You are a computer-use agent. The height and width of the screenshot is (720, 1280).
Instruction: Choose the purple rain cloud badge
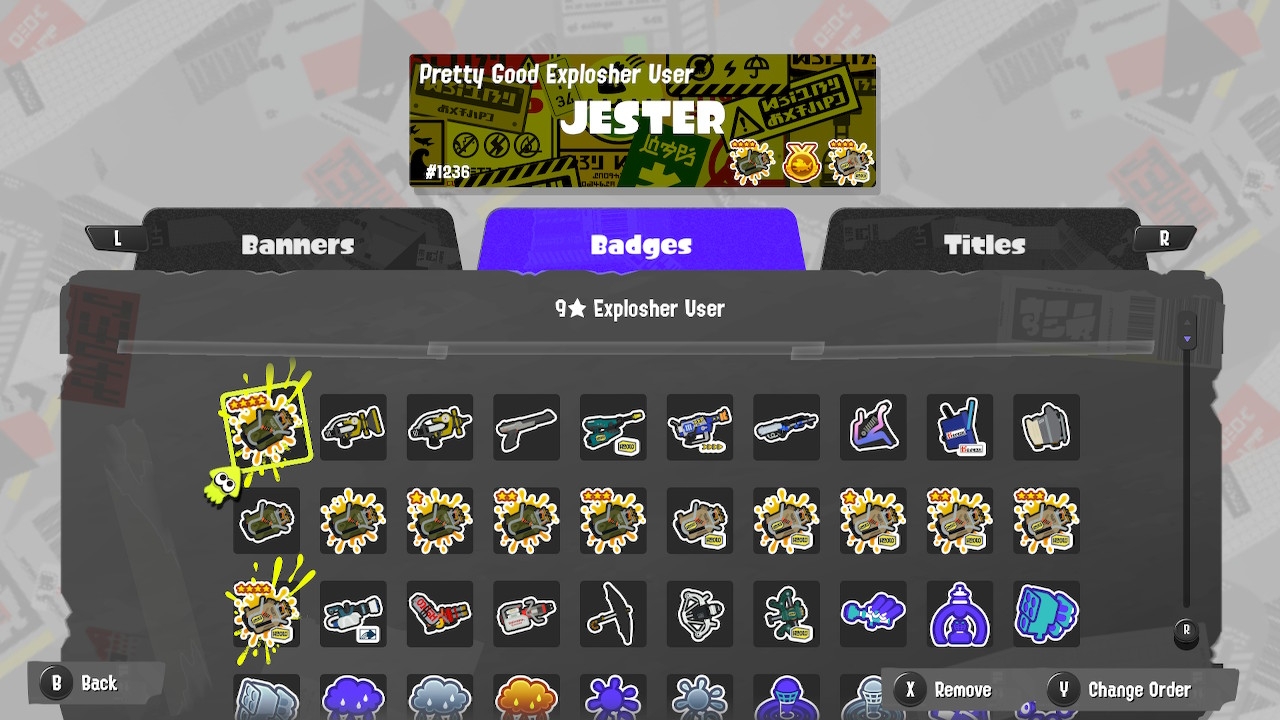pos(353,697)
